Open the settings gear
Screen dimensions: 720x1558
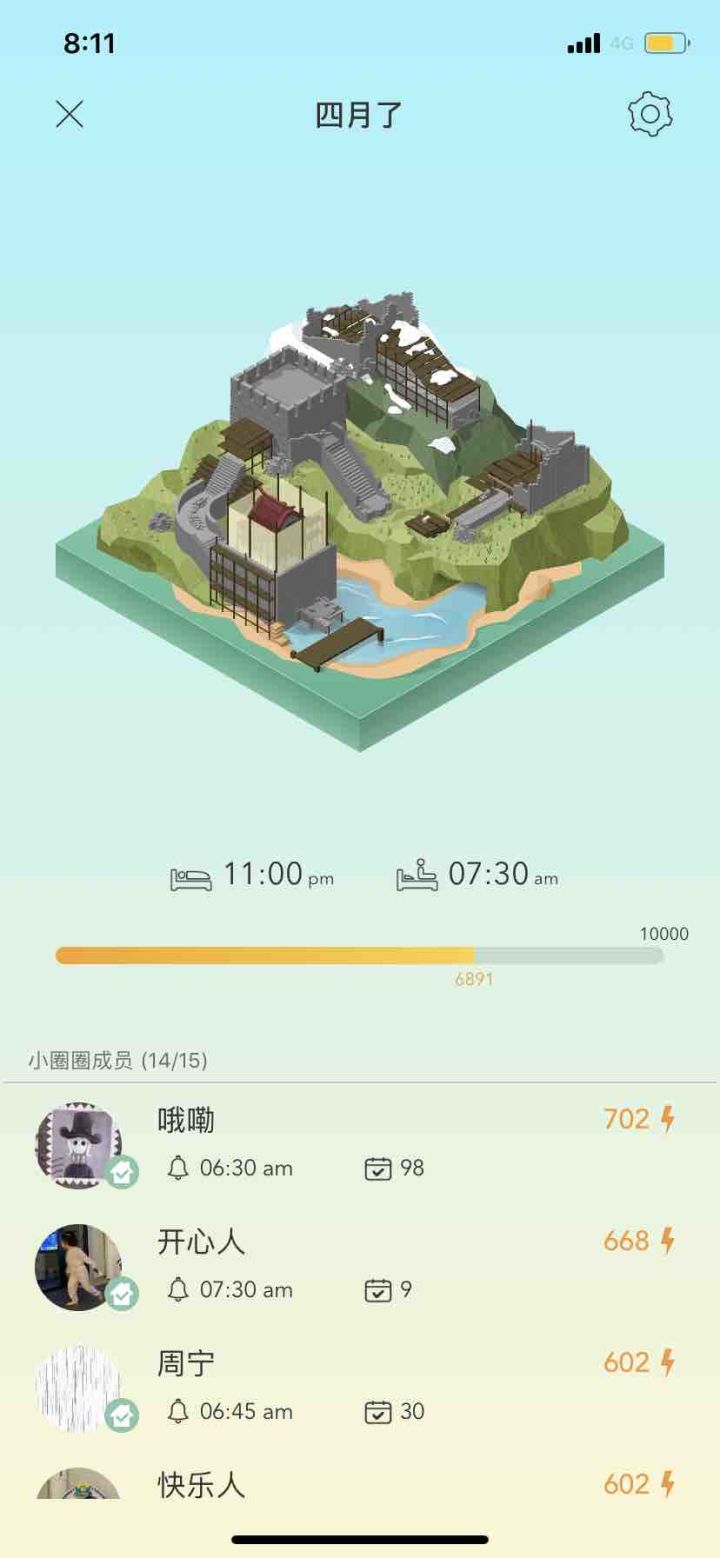(650, 113)
